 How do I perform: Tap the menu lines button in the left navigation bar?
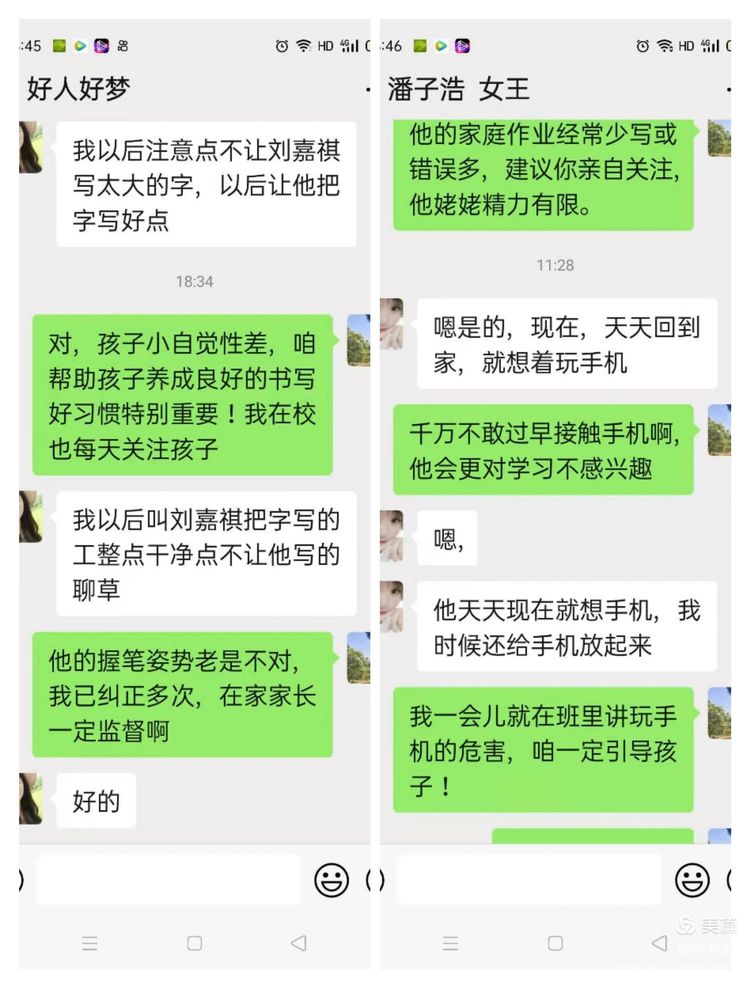coord(89,943)
